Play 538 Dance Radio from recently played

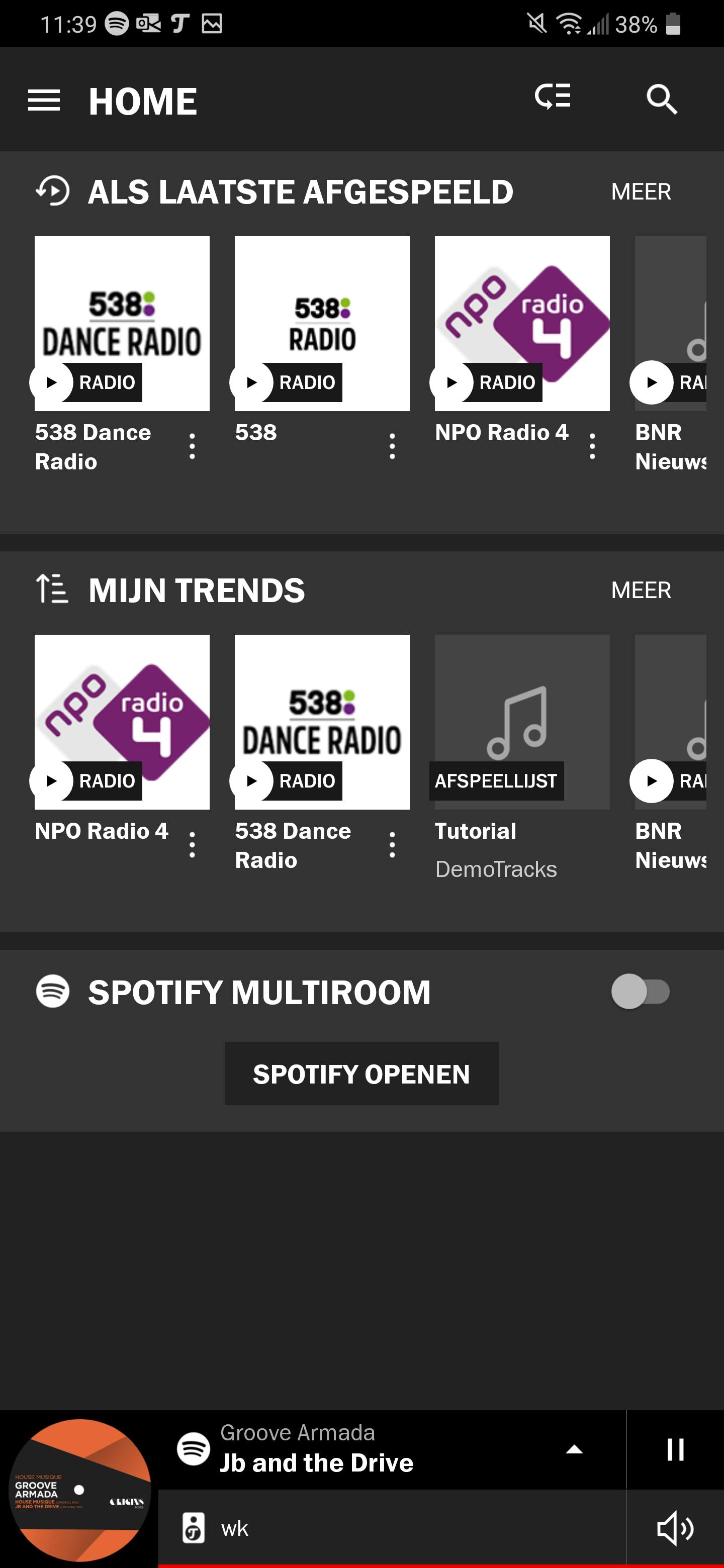point(51,382)
